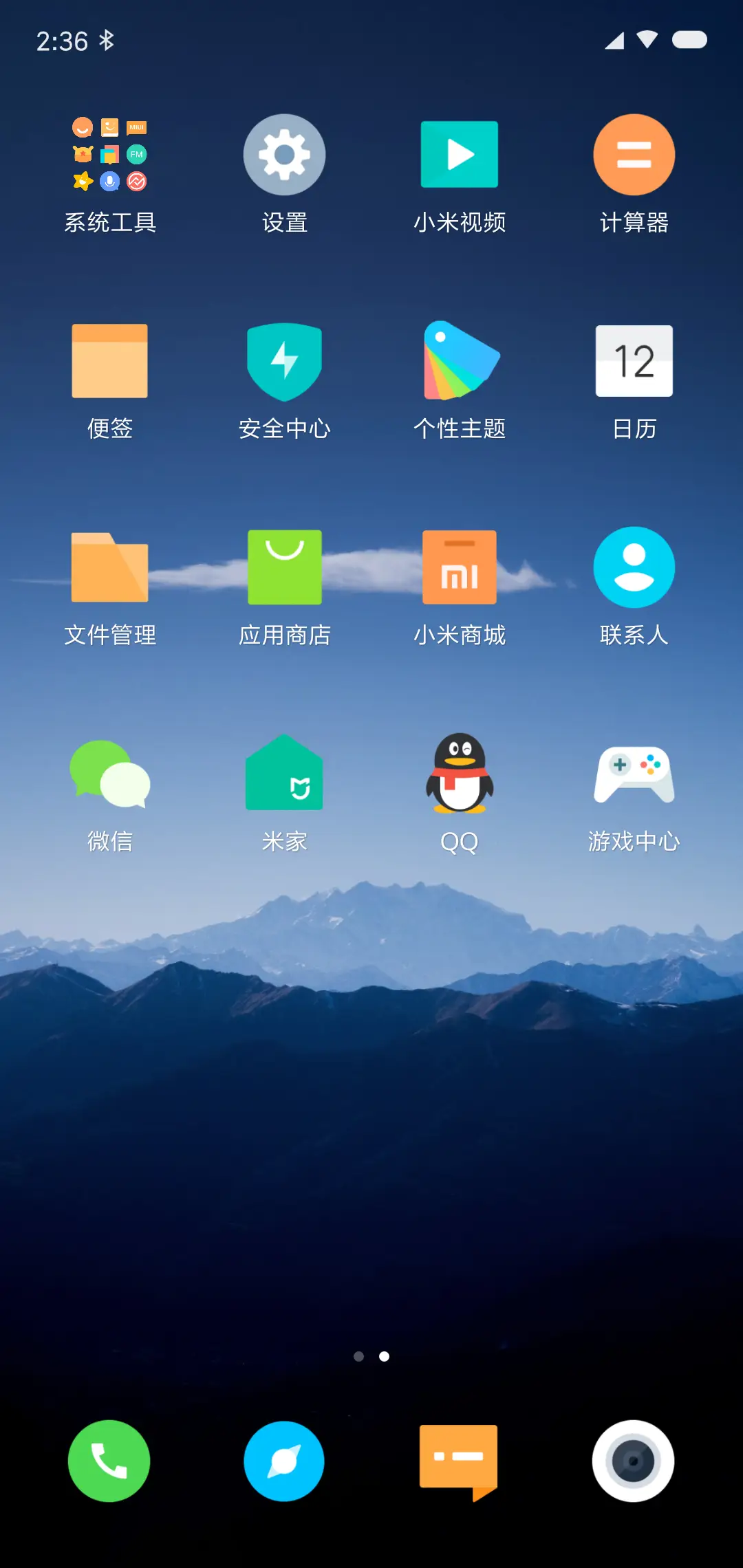Open the orange messages app in dock
This screenshot has height=1568, width=743.
coord(459,1461)
